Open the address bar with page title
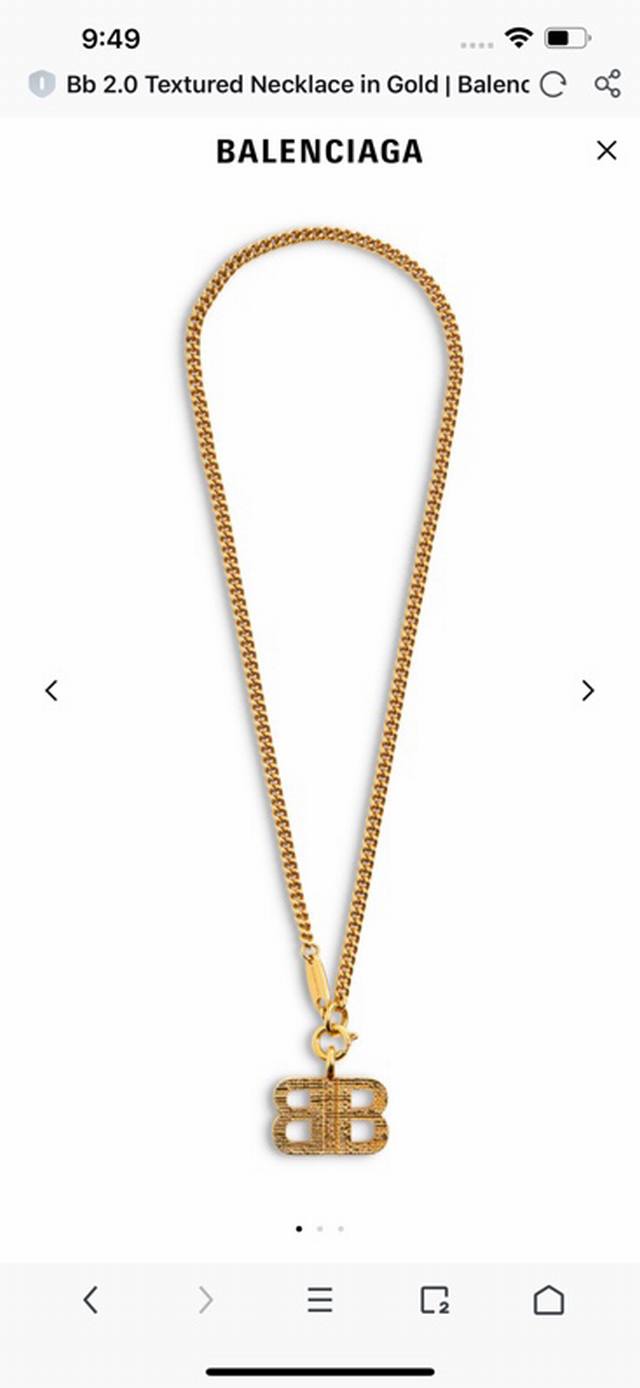 coord(297,85)
